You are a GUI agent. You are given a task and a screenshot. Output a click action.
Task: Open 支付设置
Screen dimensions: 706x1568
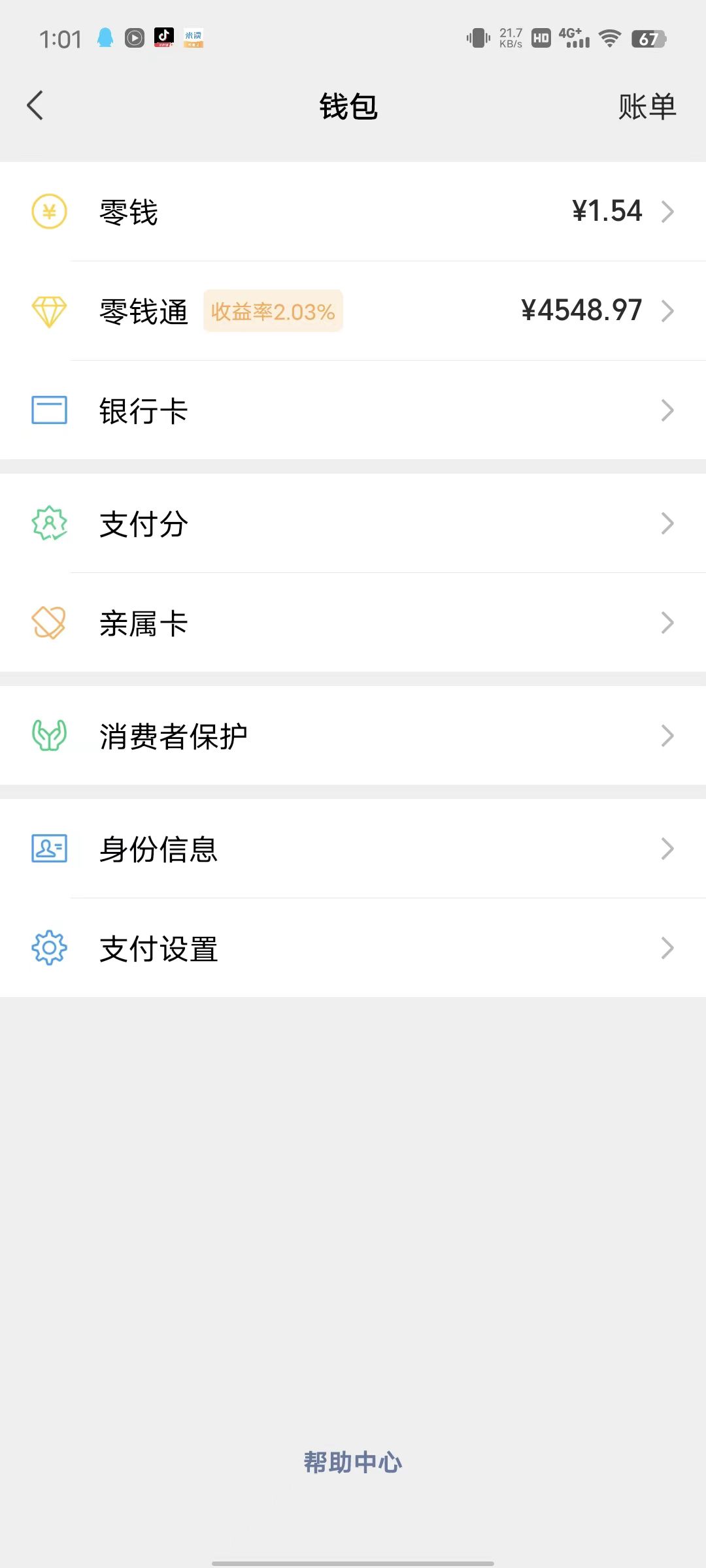point(353,948)
